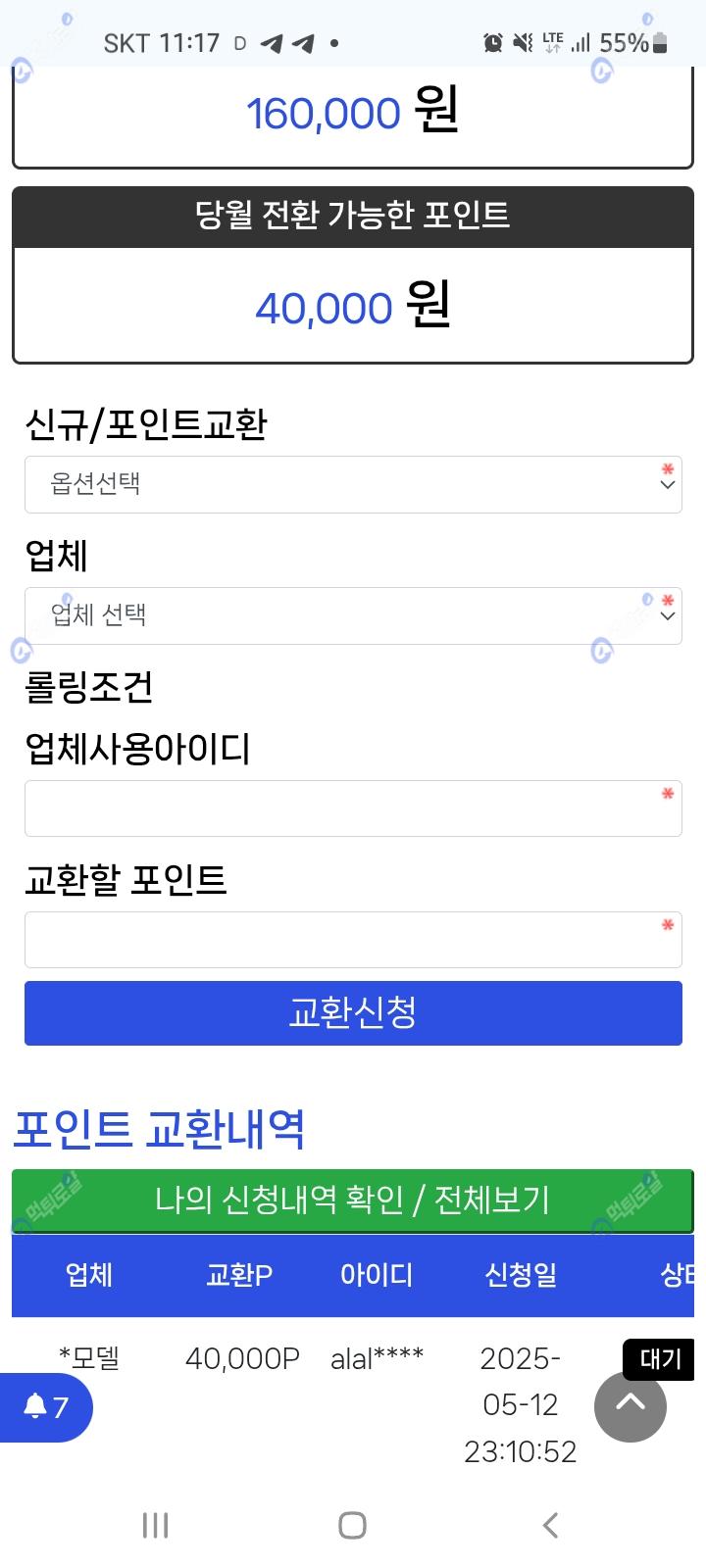Tap the 교환할 포인트 input field
The height and width of the screenshot is (1568, 706).
coord(353,940)
